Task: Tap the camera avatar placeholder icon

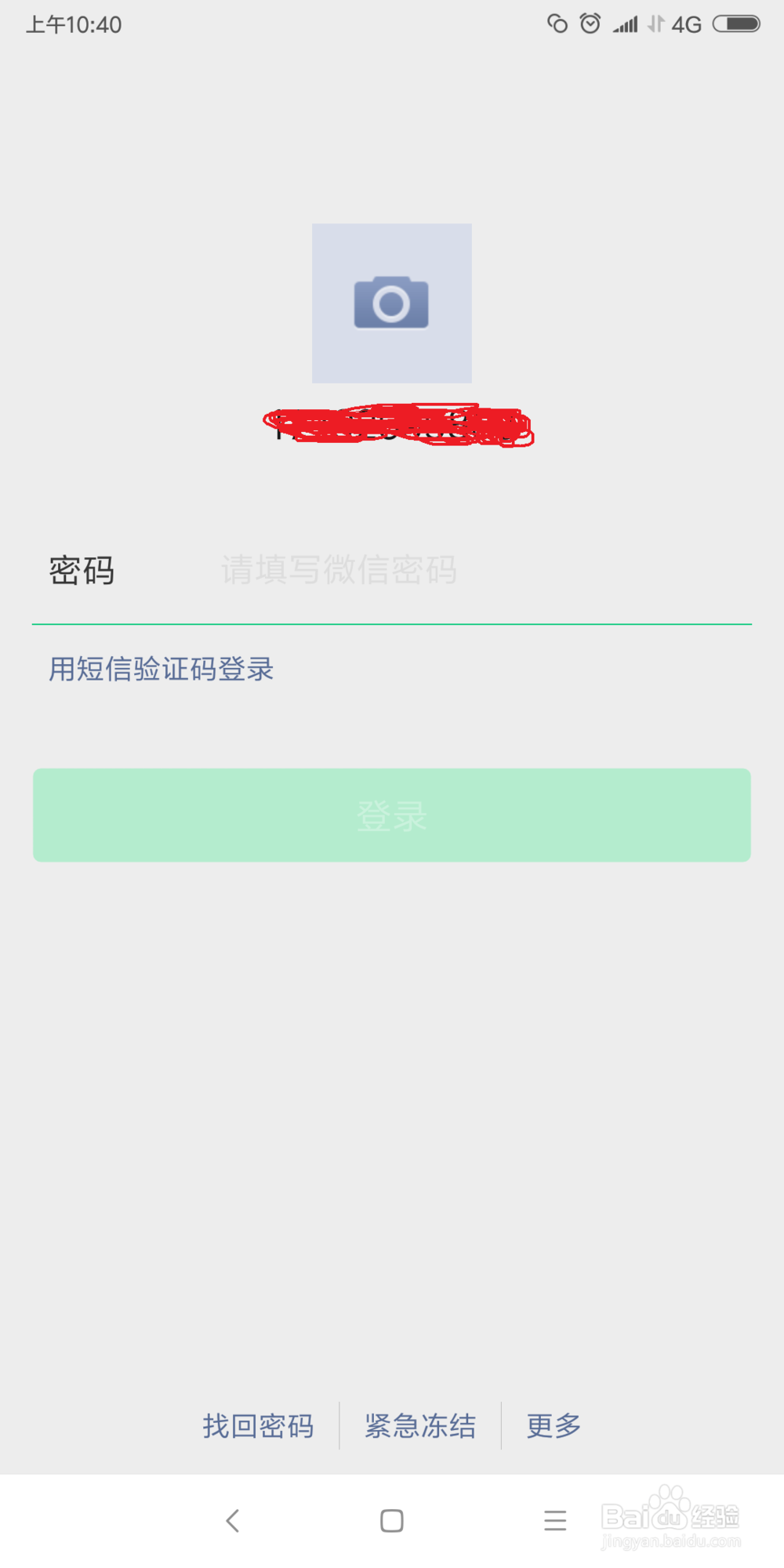Action: coord(391,303)
